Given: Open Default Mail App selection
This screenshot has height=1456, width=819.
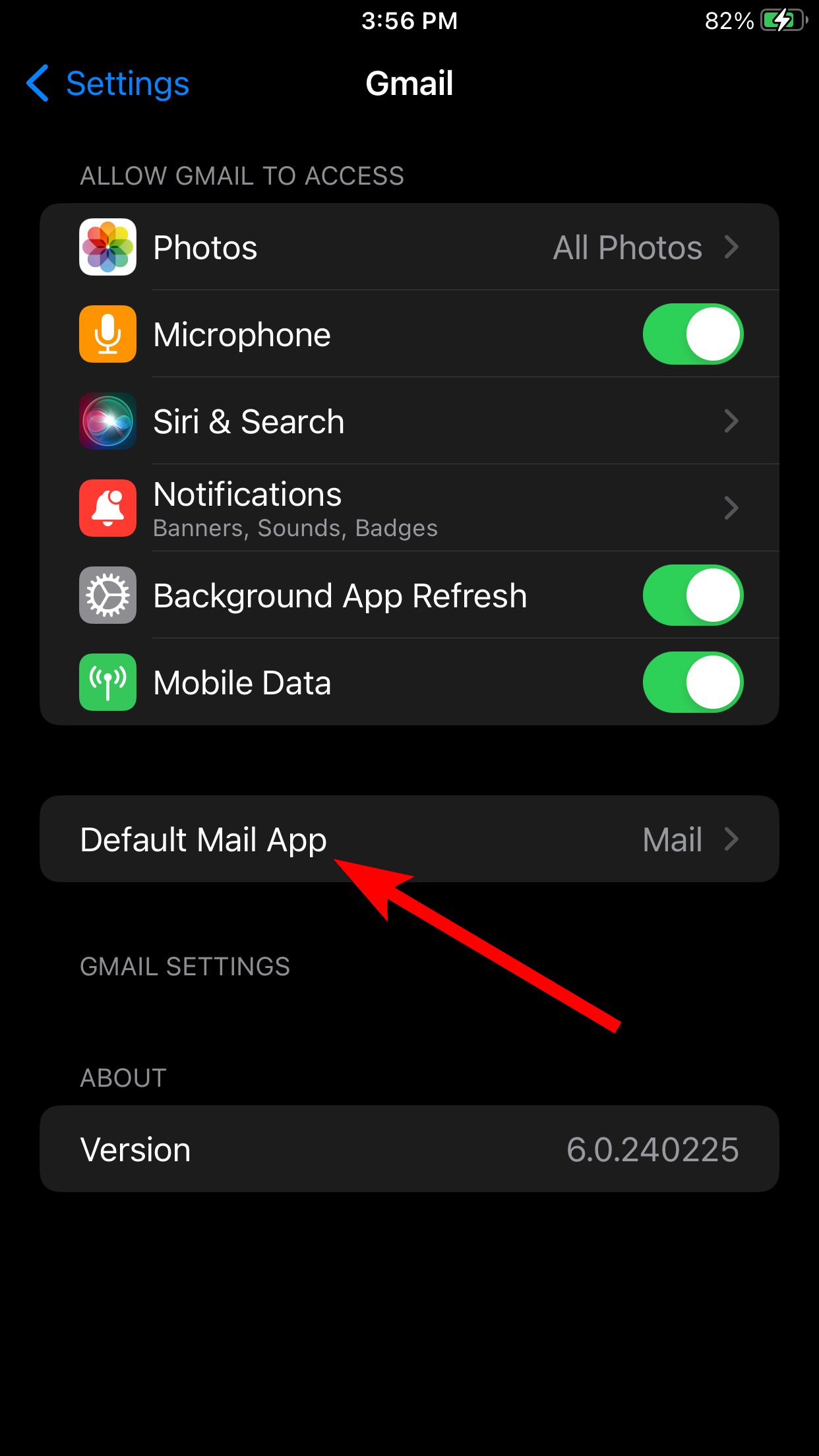Looking at the screenshot, I should [x=409, y=839].
